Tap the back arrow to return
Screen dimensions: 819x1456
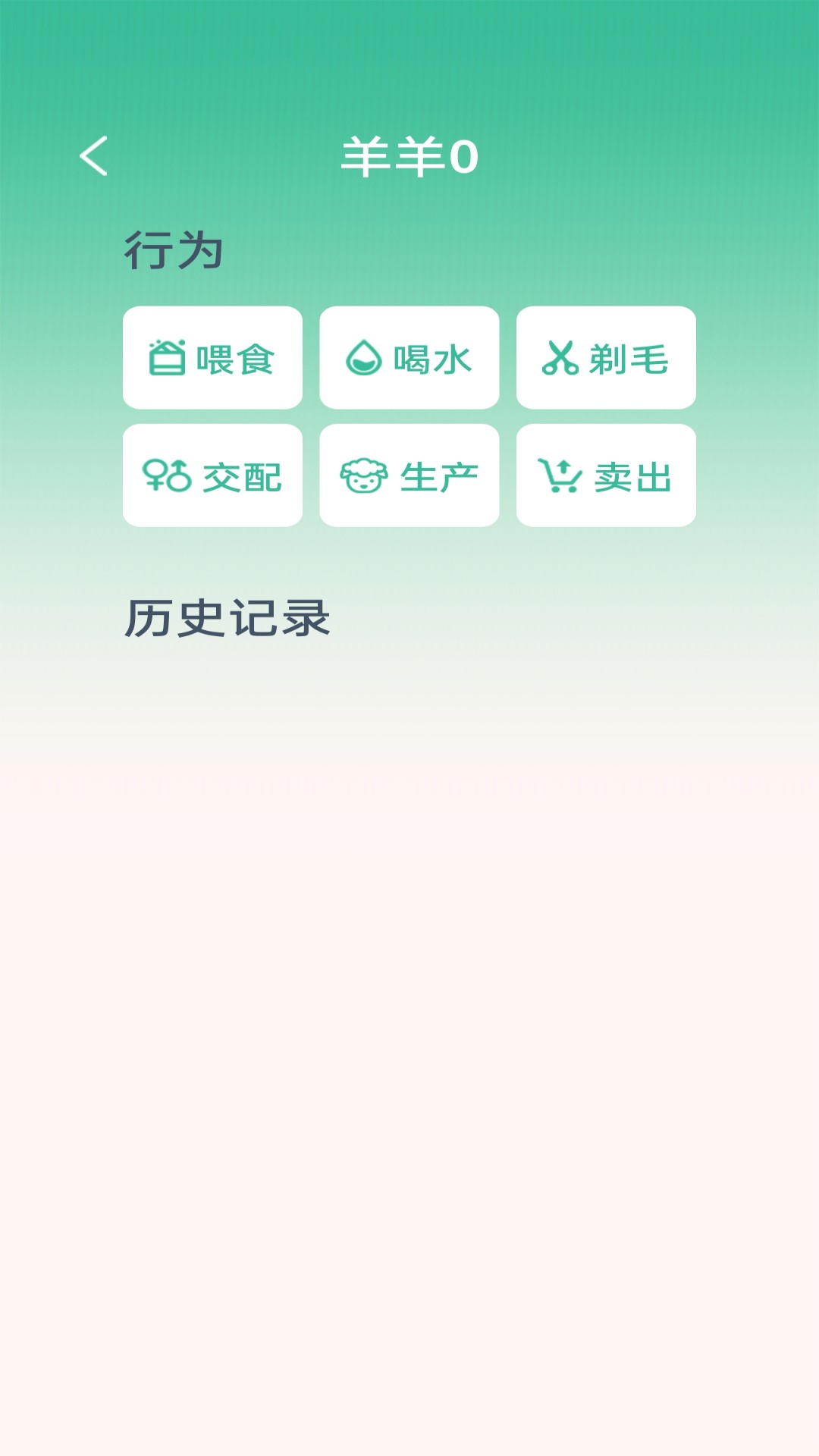coord(92,155)
